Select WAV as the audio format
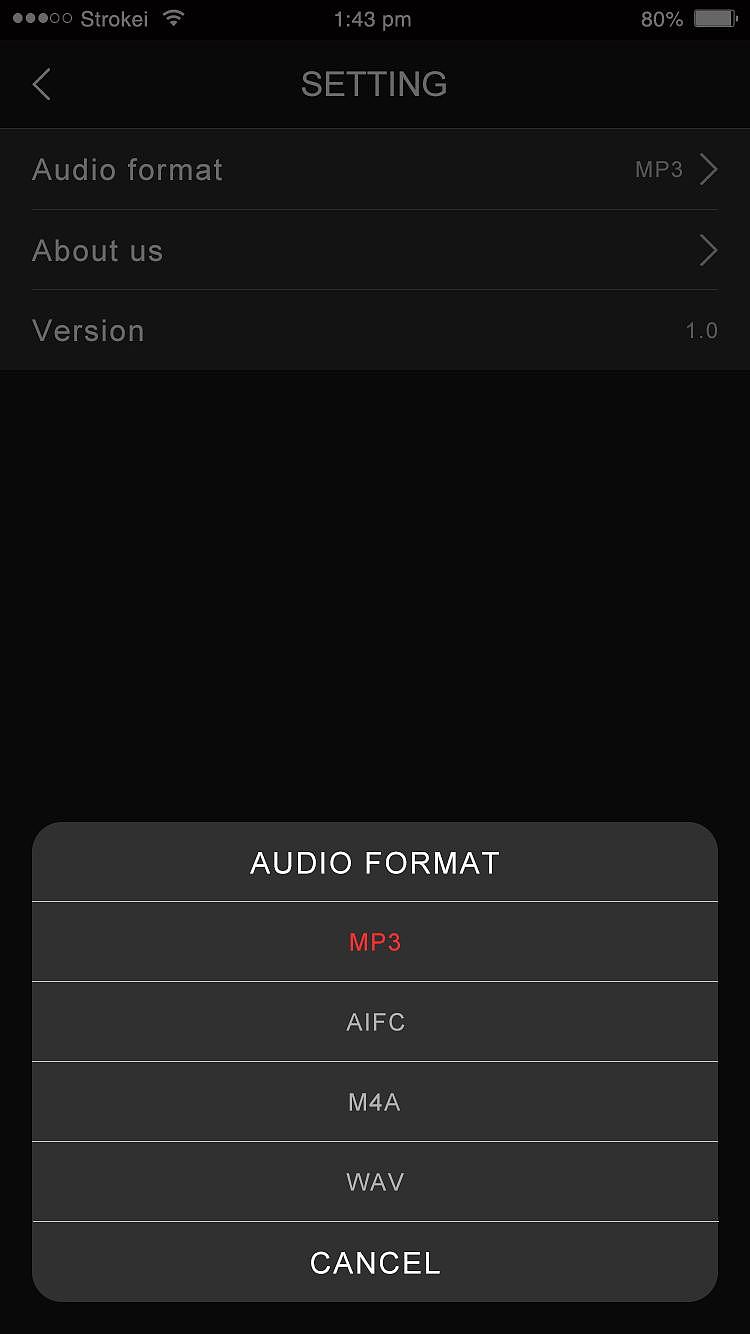 375,1181
